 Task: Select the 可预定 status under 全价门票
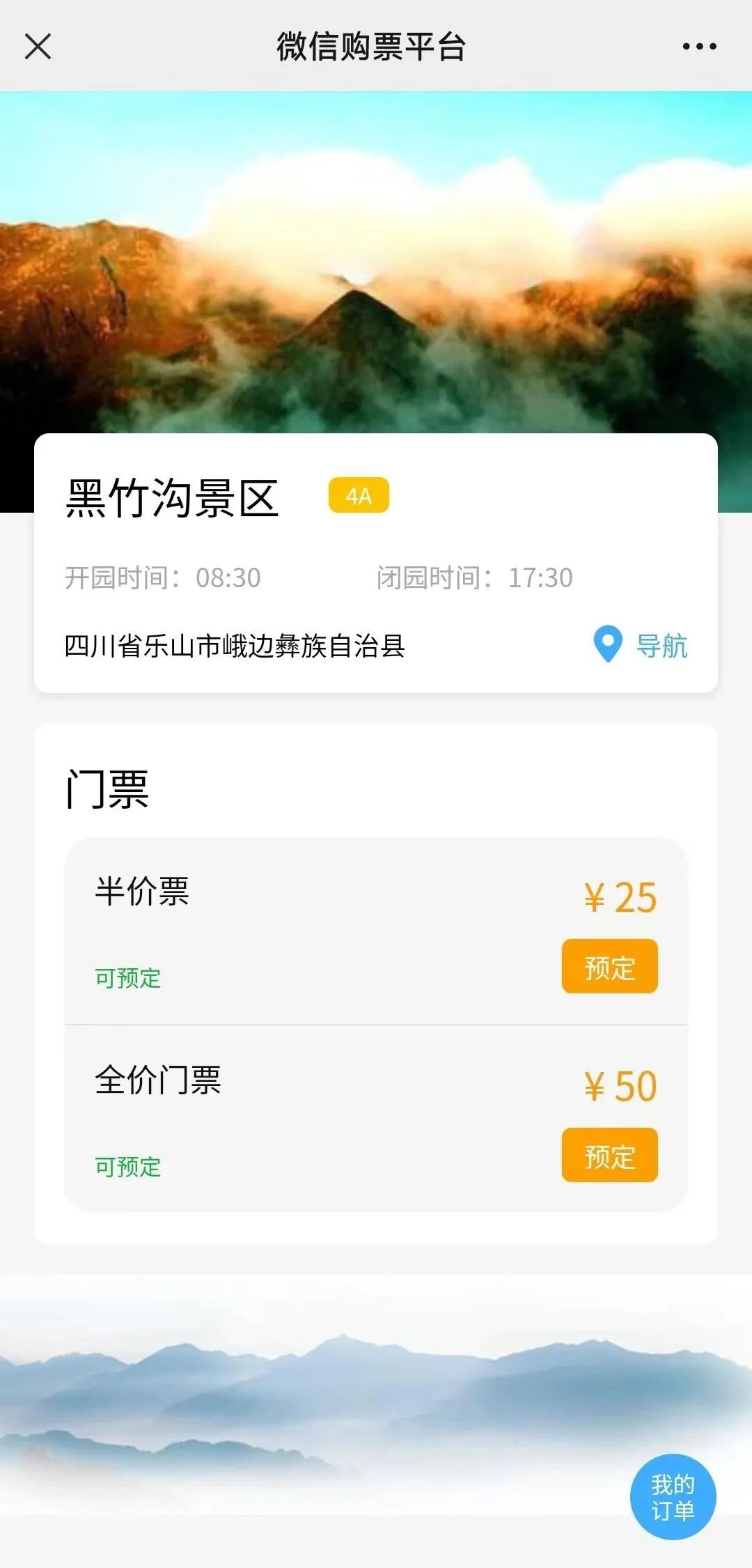[x=127, y=1166]
